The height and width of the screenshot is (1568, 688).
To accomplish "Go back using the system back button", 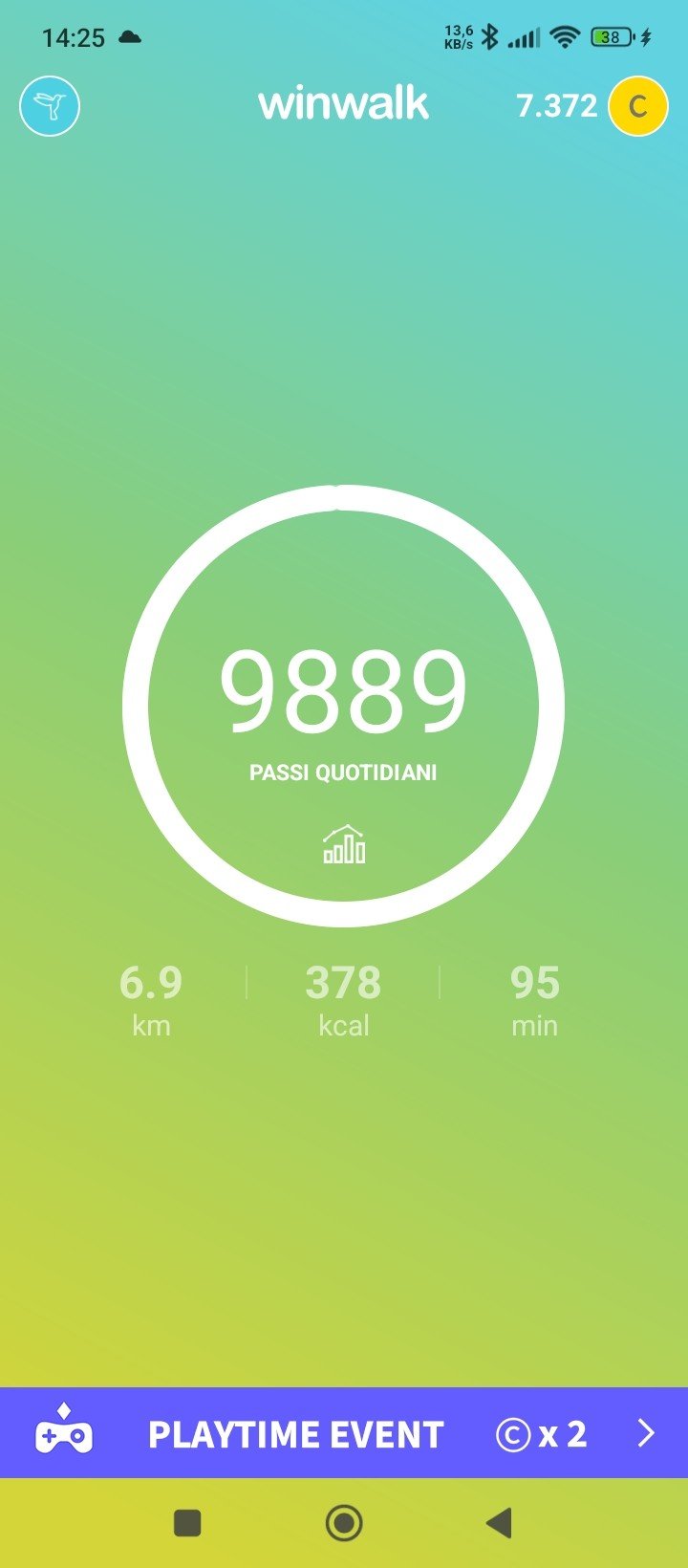I will click(x=499, y=1523).
